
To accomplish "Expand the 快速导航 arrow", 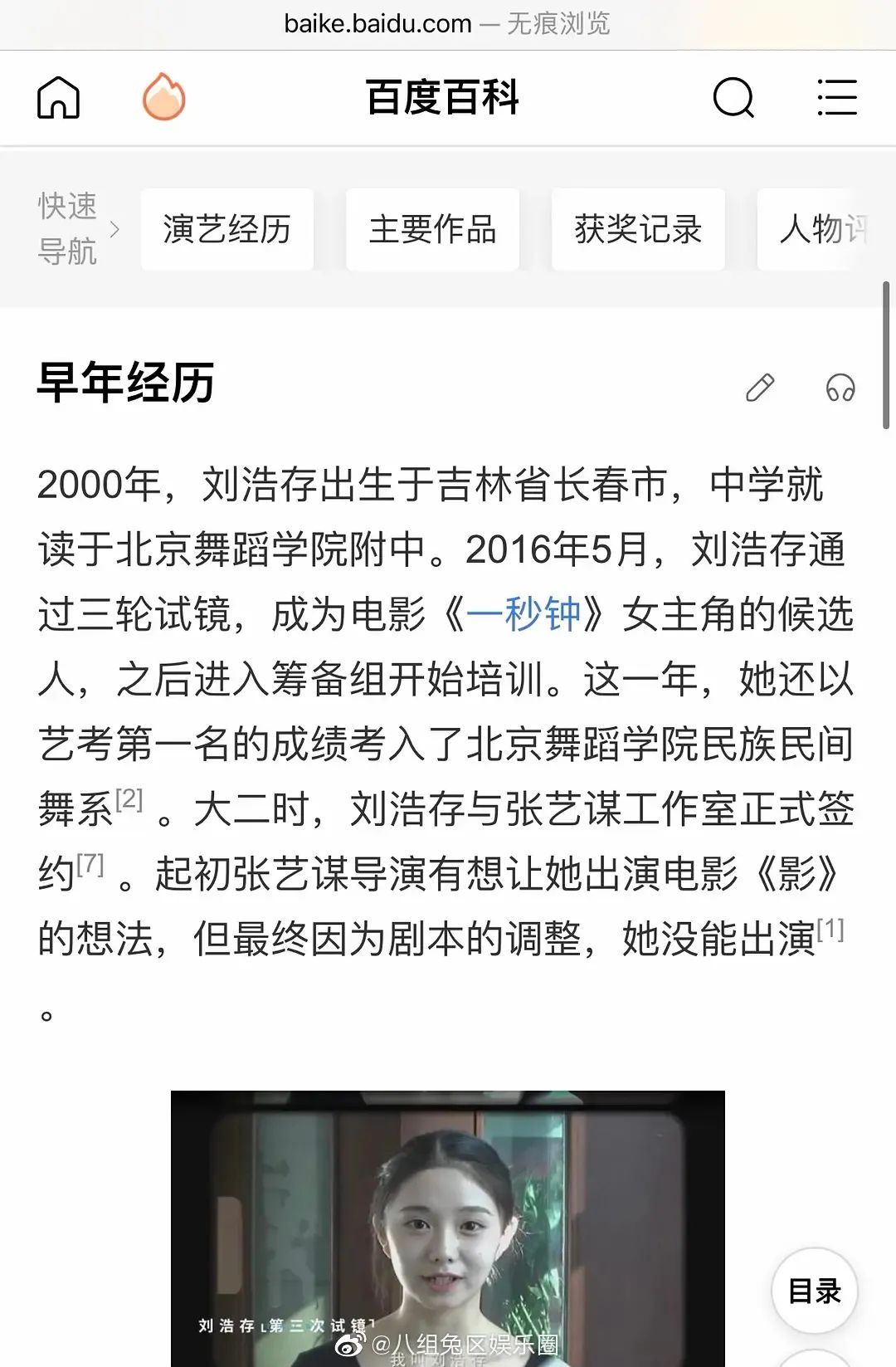I will click(x=114, y=229).
